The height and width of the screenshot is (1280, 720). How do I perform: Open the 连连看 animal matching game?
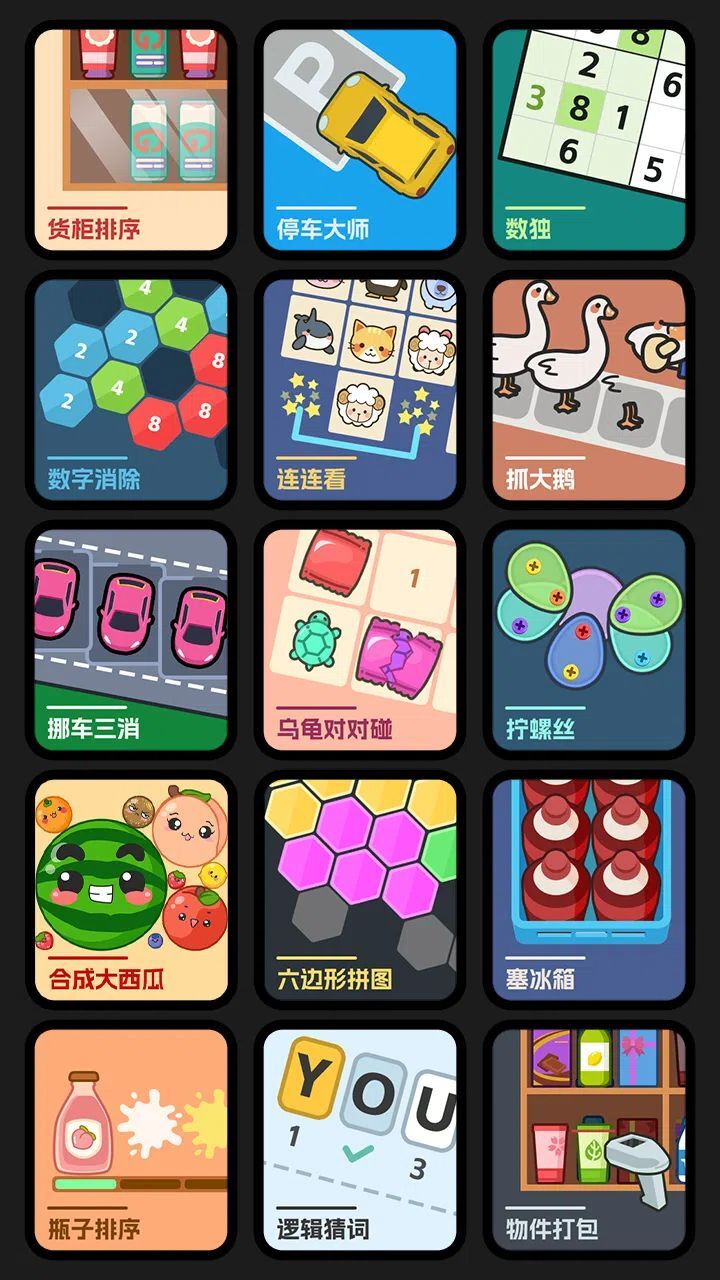pyautogui.click(x=360, y=389)
